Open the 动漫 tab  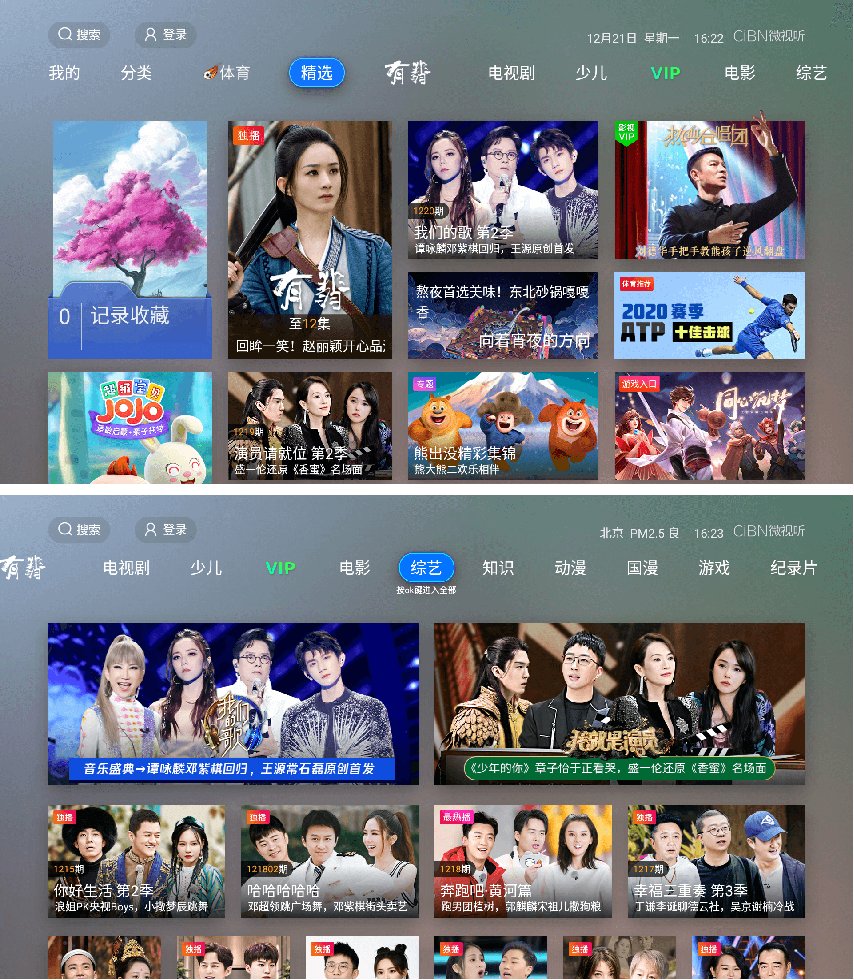(x=570, y=568)
